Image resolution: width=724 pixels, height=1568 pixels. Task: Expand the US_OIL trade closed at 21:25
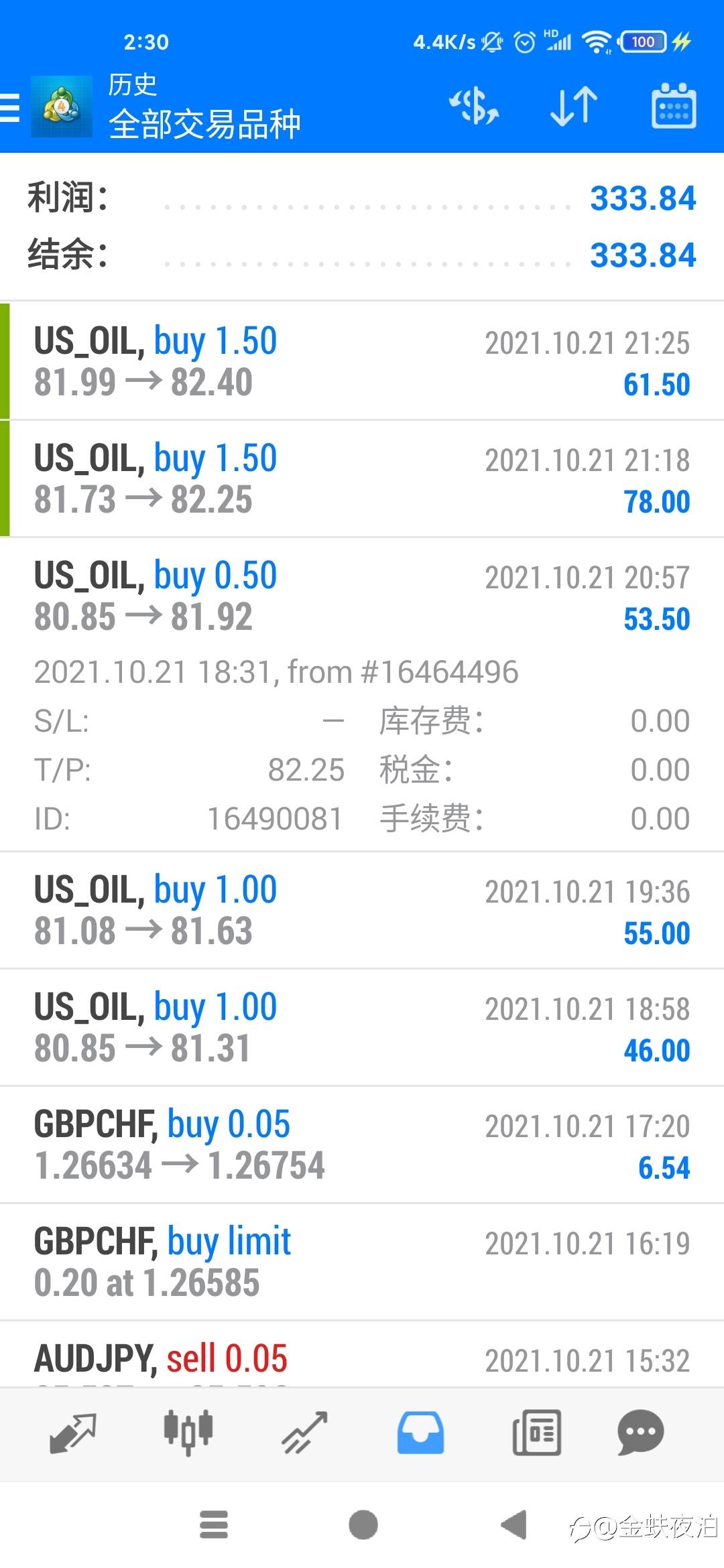pyautogui.click(x=362, y=362)
